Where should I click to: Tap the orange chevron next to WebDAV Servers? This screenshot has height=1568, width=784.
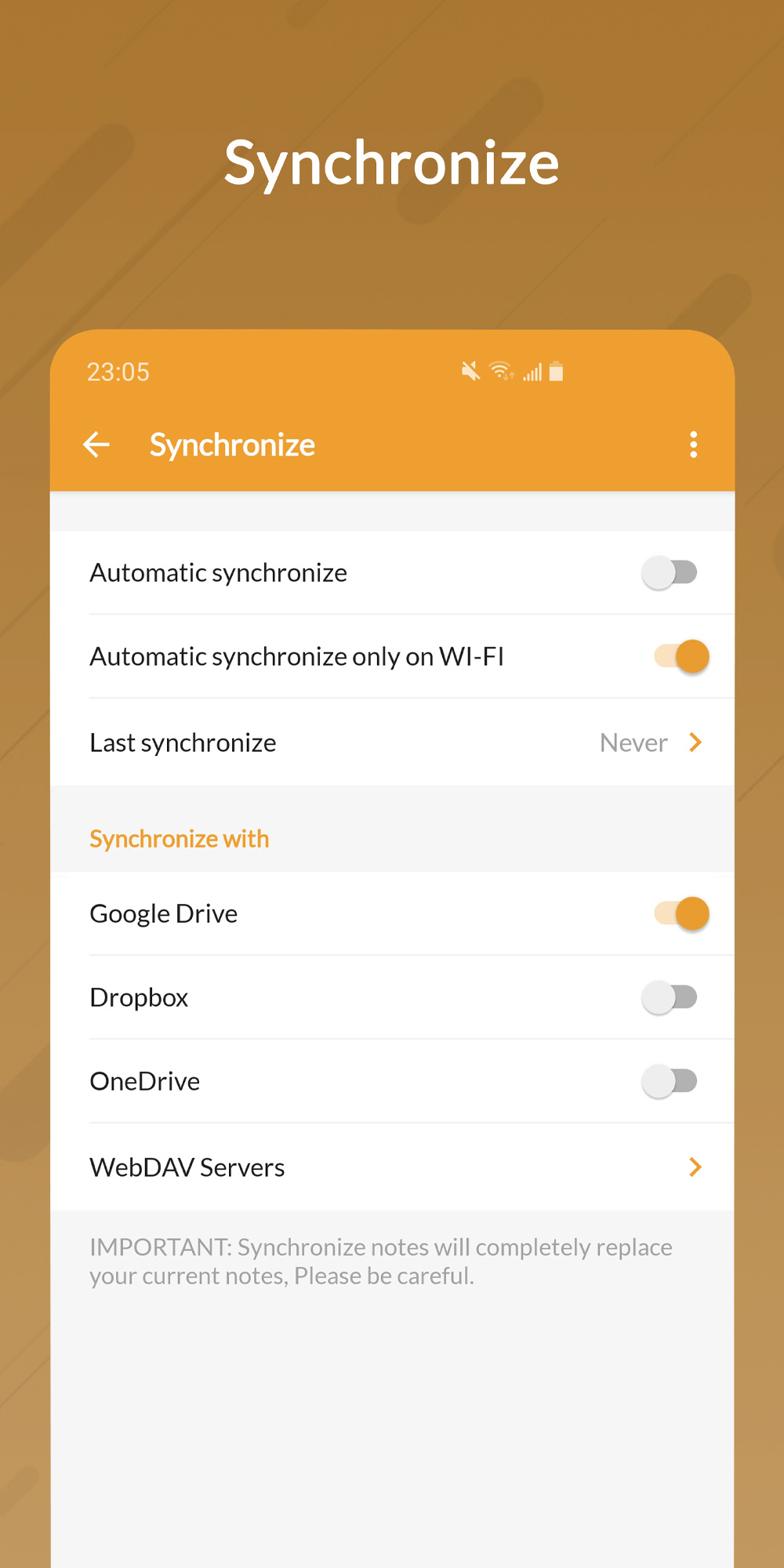(695, 1167)
